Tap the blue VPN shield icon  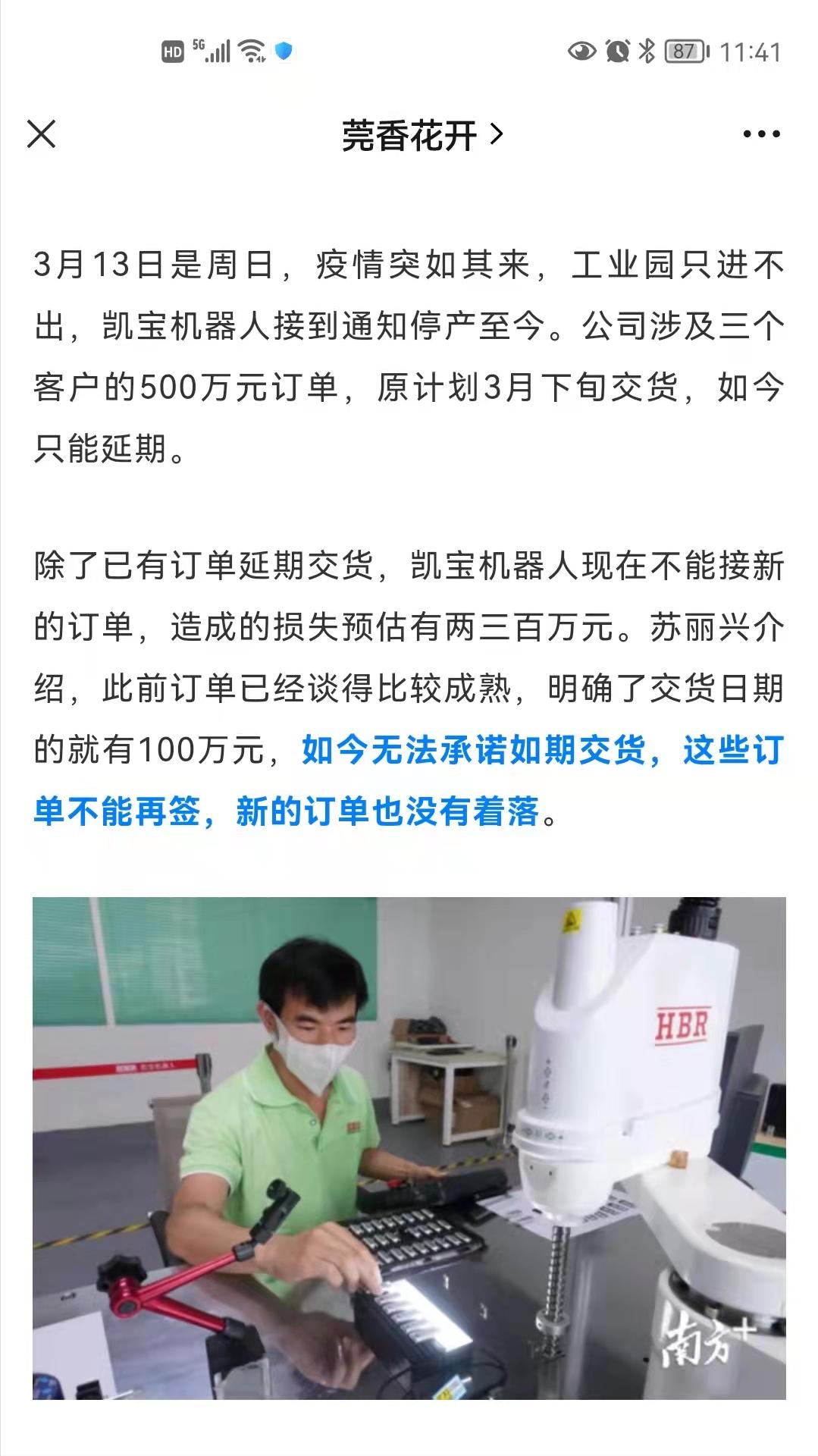point(284,50)
